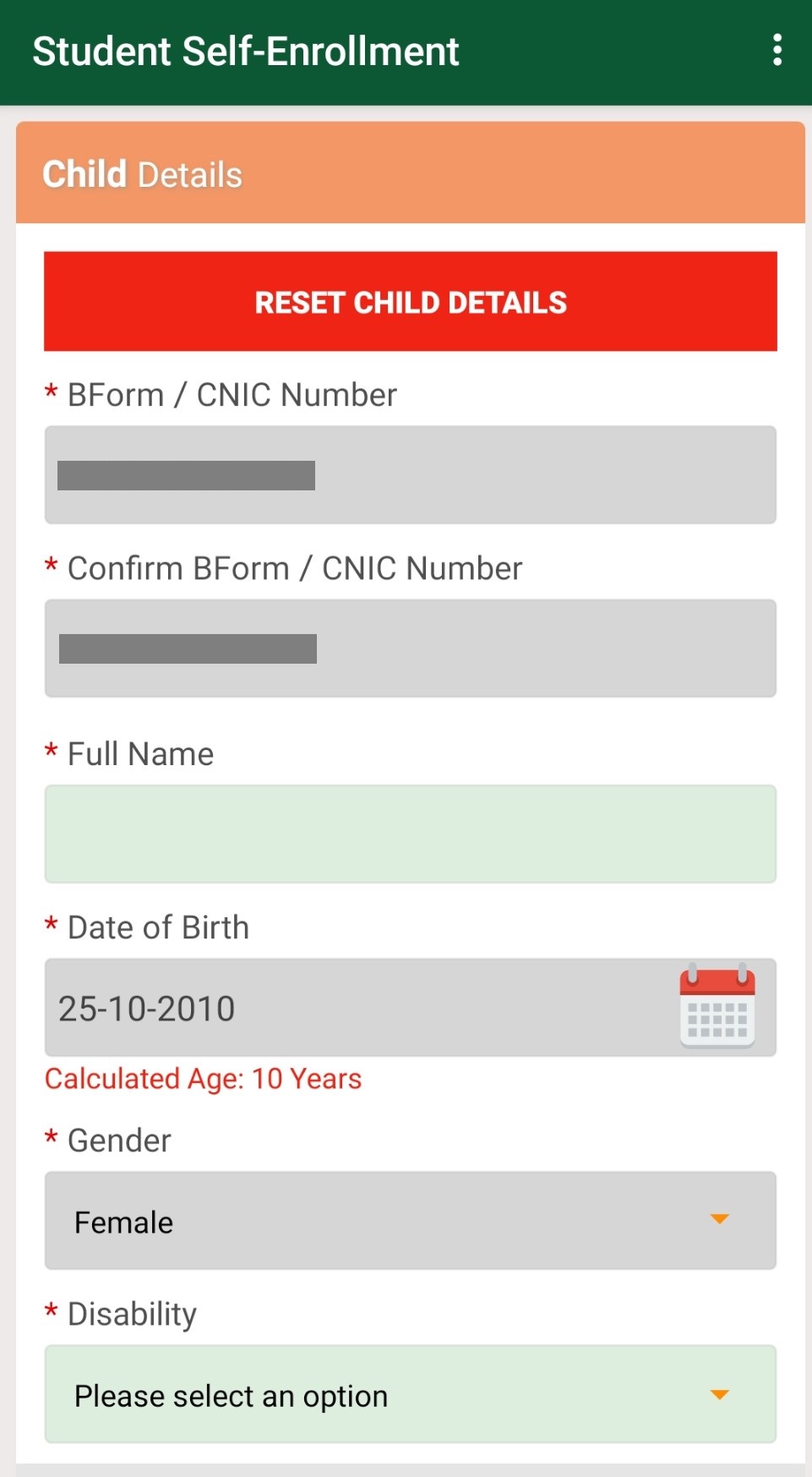Open the Disability option dropdown
Screen dimensions: 812x1477
click(411, 1394)
